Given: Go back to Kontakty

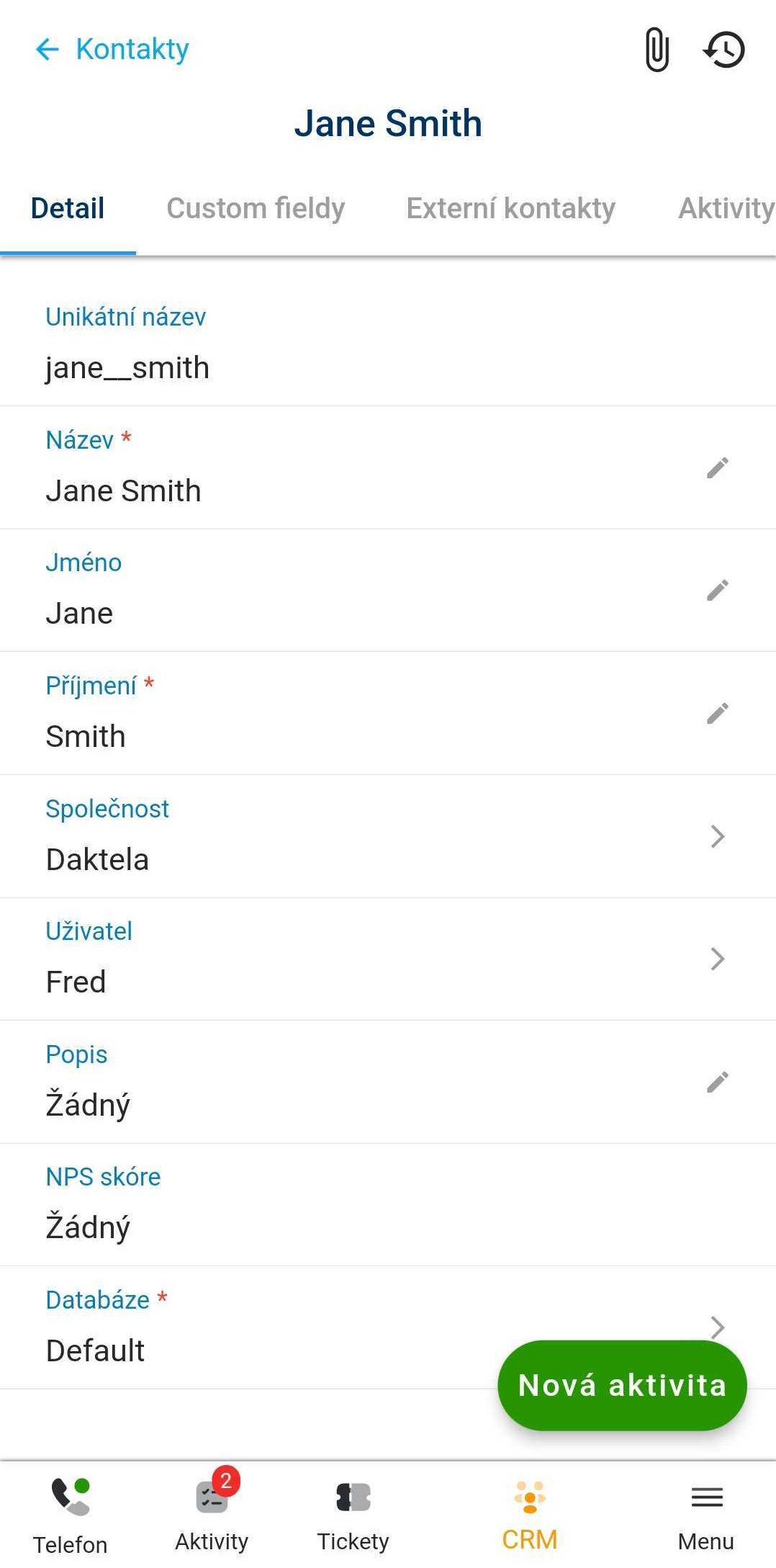Looking at the screenshot, I should [112, 49].
